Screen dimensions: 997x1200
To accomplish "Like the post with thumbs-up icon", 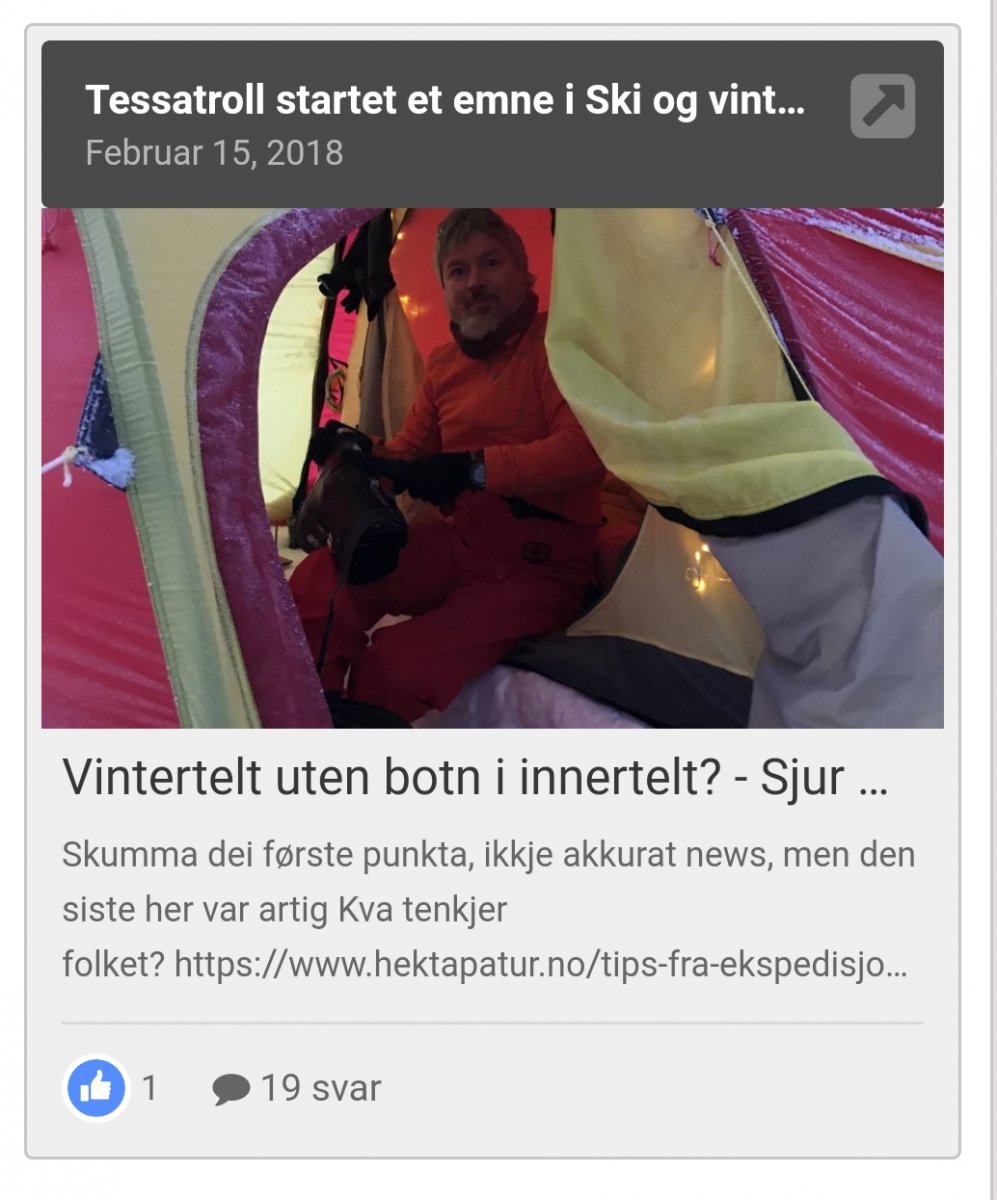I will [96, 1088].
